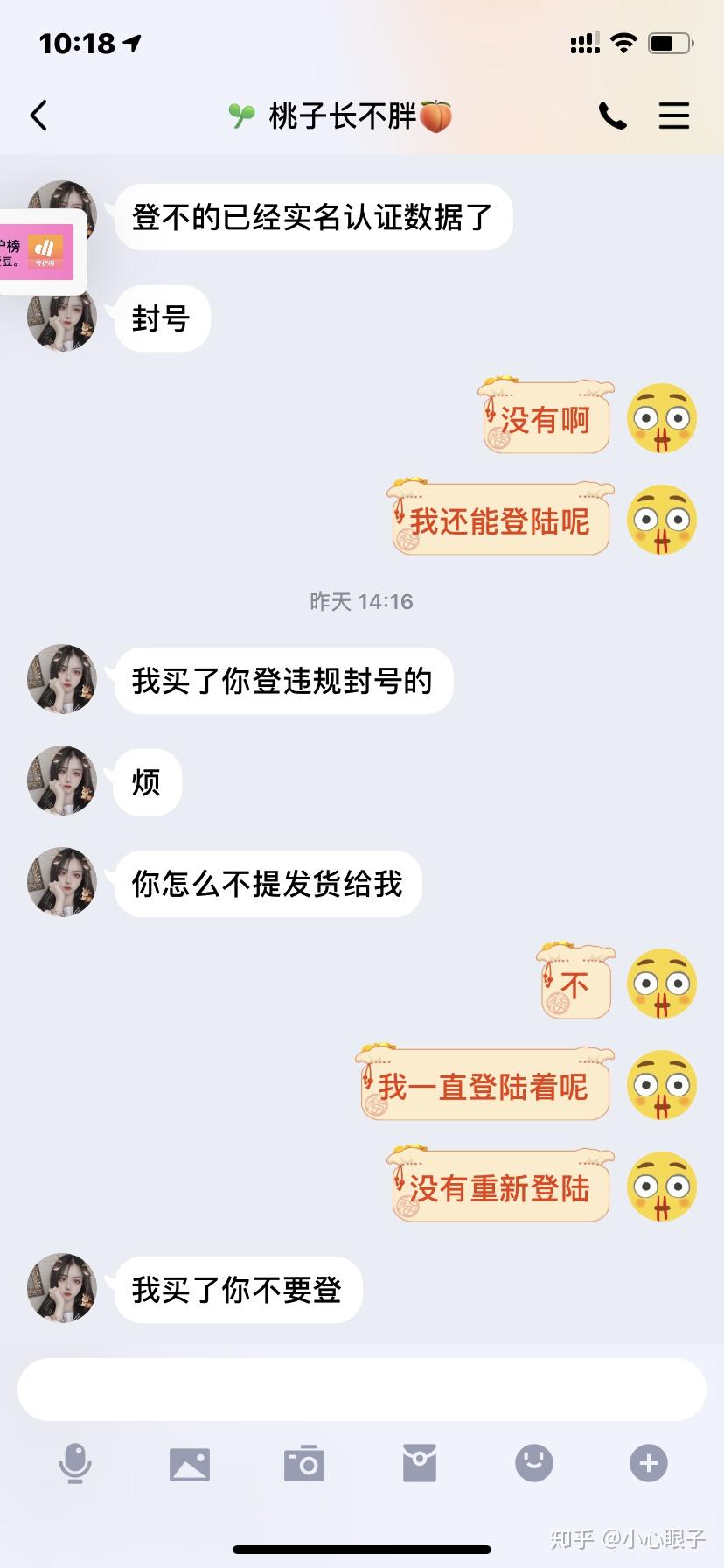Expand more options with the plus icon
This screenshot has height=1568, width=724.
649,1463
